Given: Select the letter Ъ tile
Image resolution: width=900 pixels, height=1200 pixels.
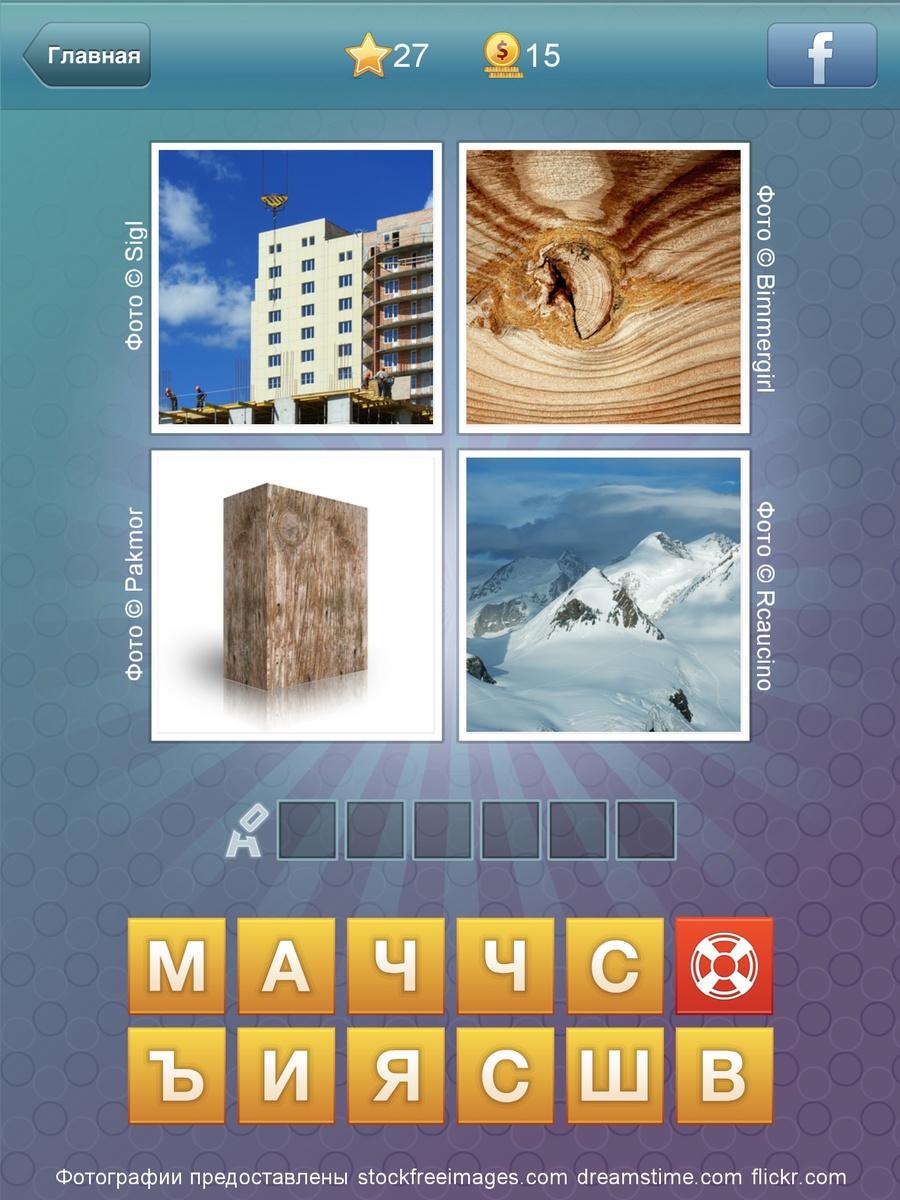Looking at the screenshot, I should coord(177,1075).
